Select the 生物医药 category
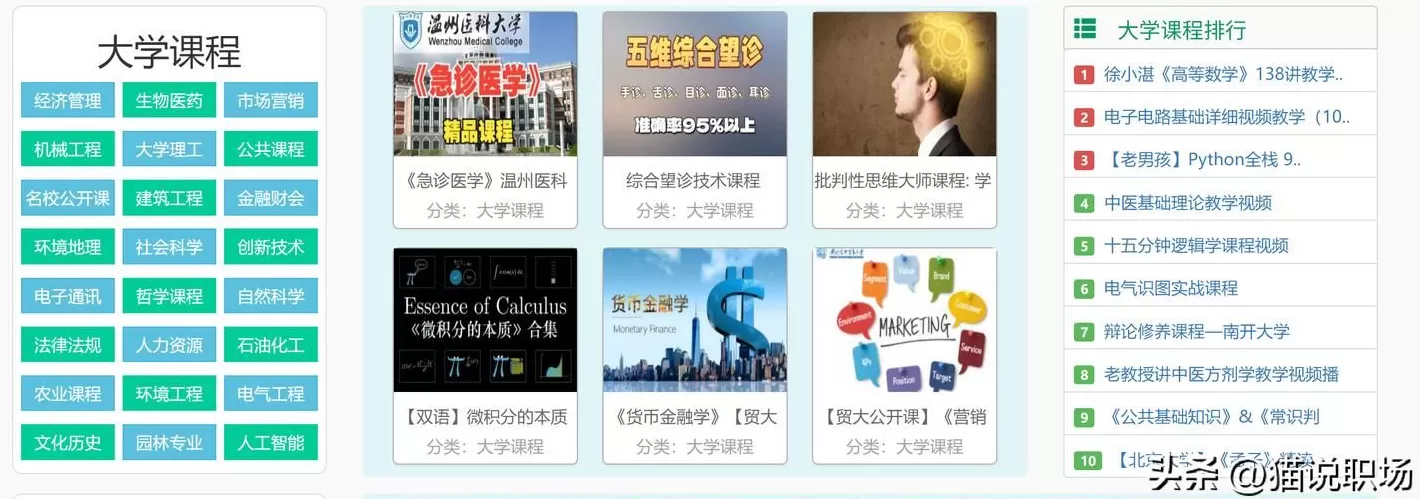Viewport: 1420px width, 499px height. pos(169,100)
